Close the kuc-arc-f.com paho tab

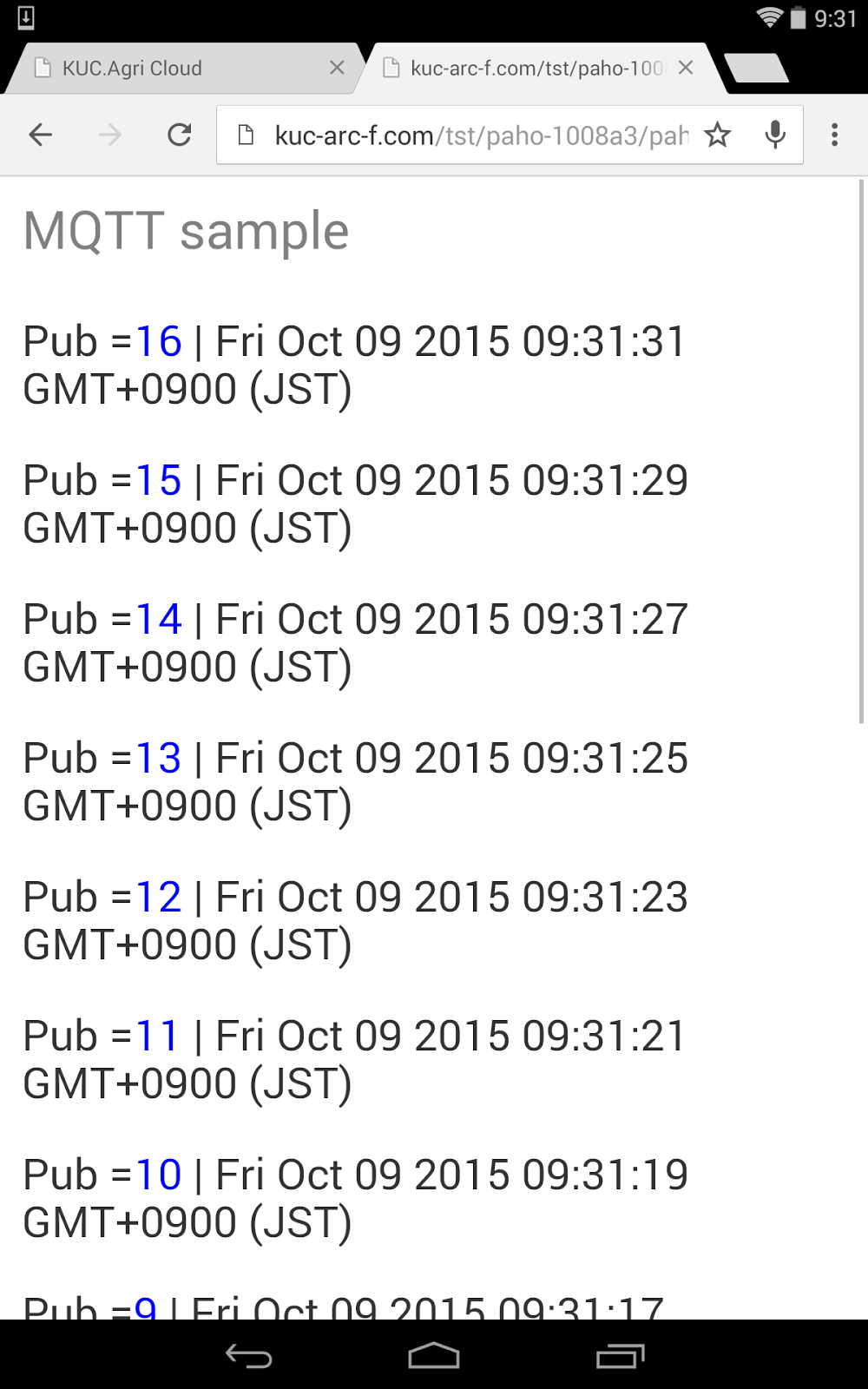point(686,68)
